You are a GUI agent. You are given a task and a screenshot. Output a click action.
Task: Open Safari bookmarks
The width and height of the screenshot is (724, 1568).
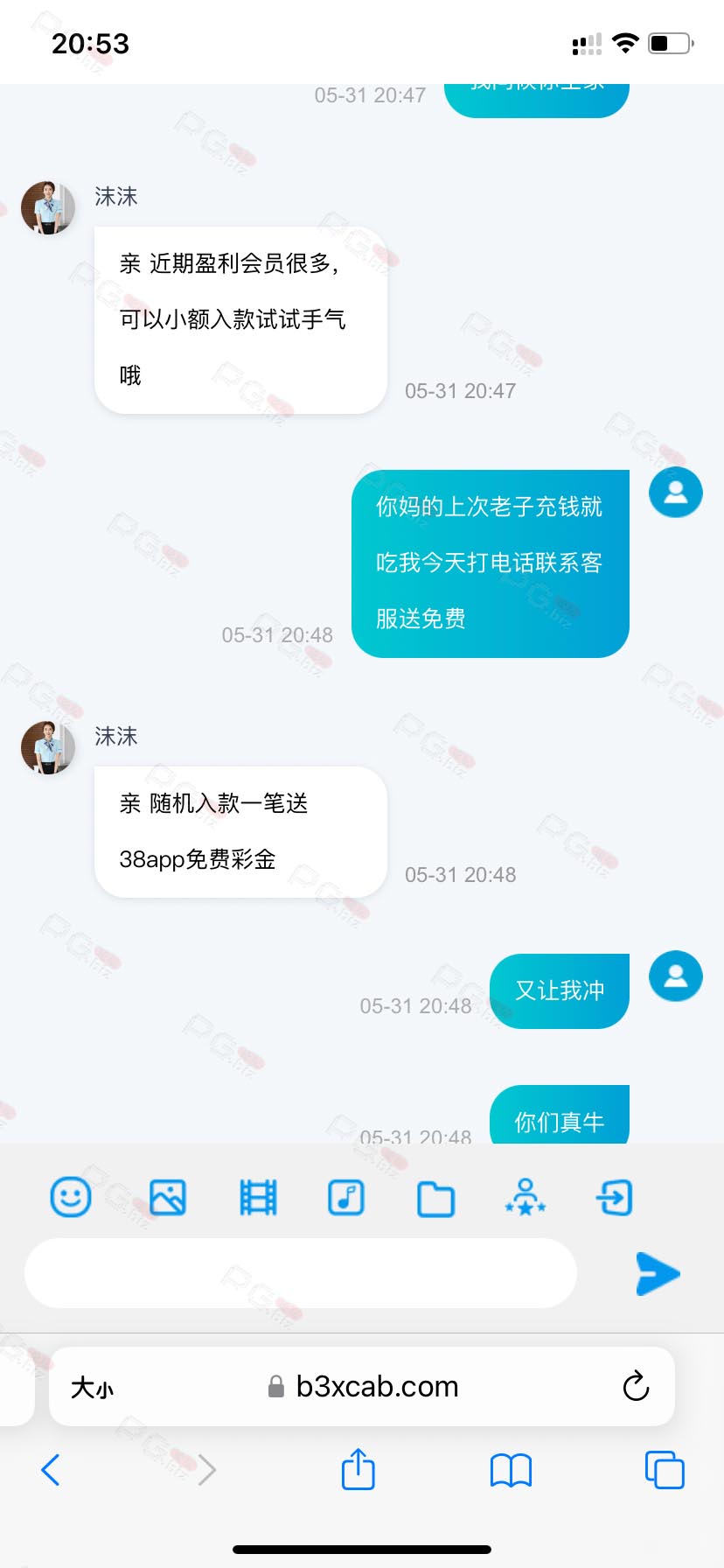[511, 1470]
